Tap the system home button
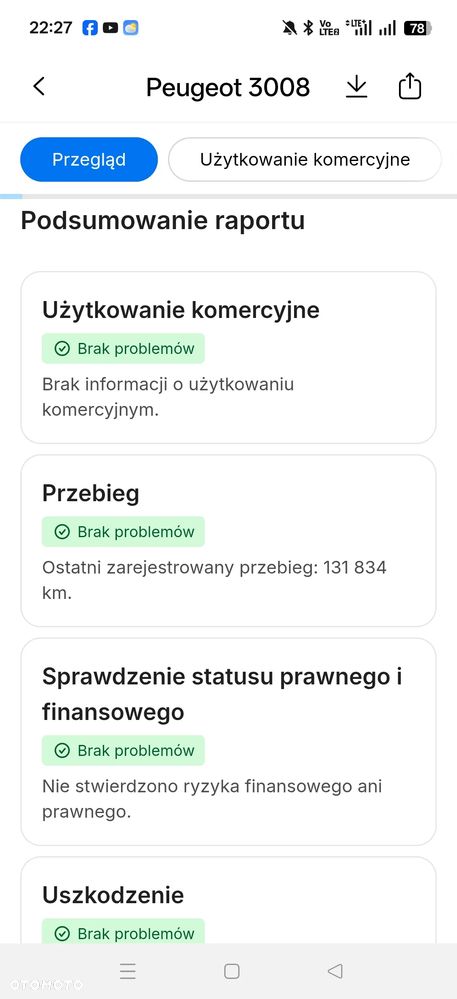Viewport: 457px width, 999px height. [x=232, y=971]
